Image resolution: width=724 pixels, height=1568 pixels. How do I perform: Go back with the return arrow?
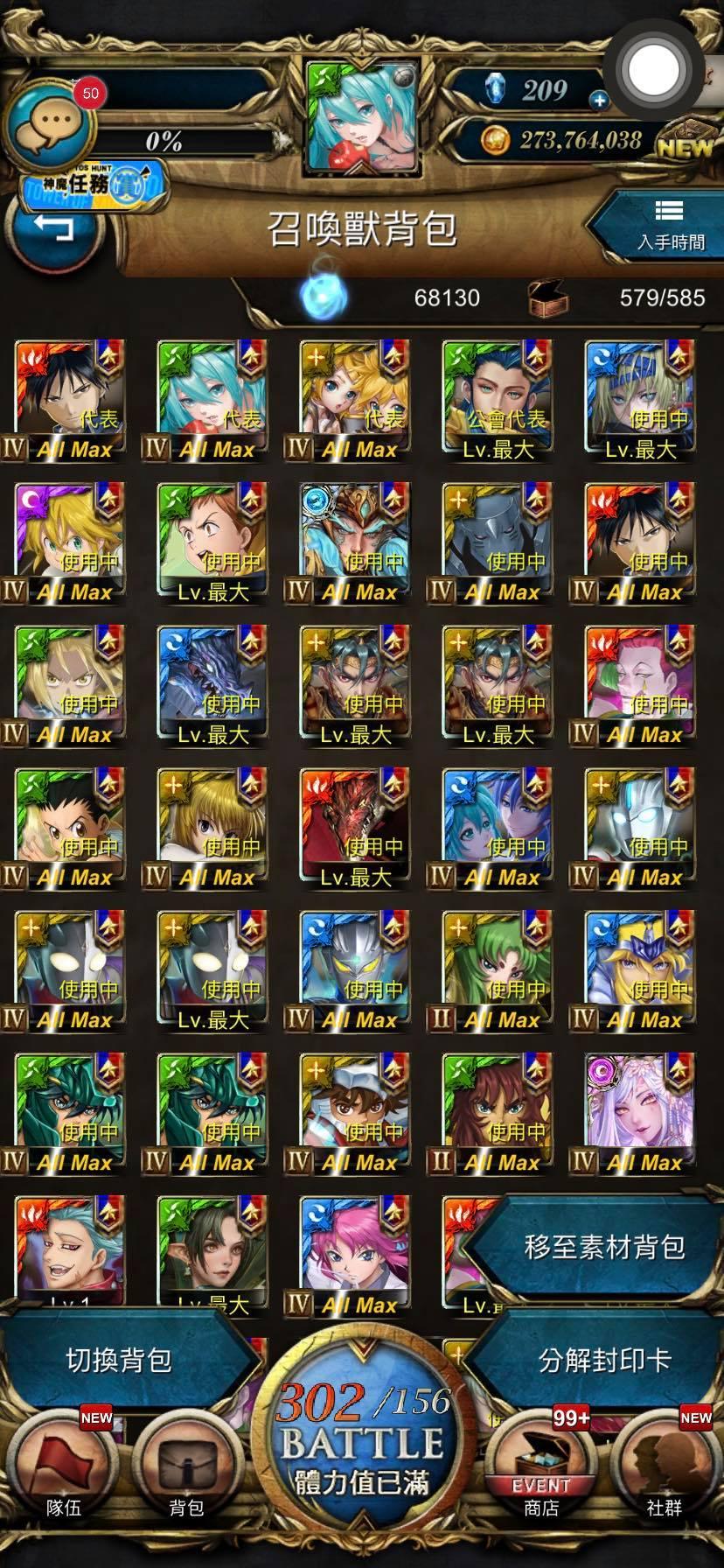tap(54, 228)
